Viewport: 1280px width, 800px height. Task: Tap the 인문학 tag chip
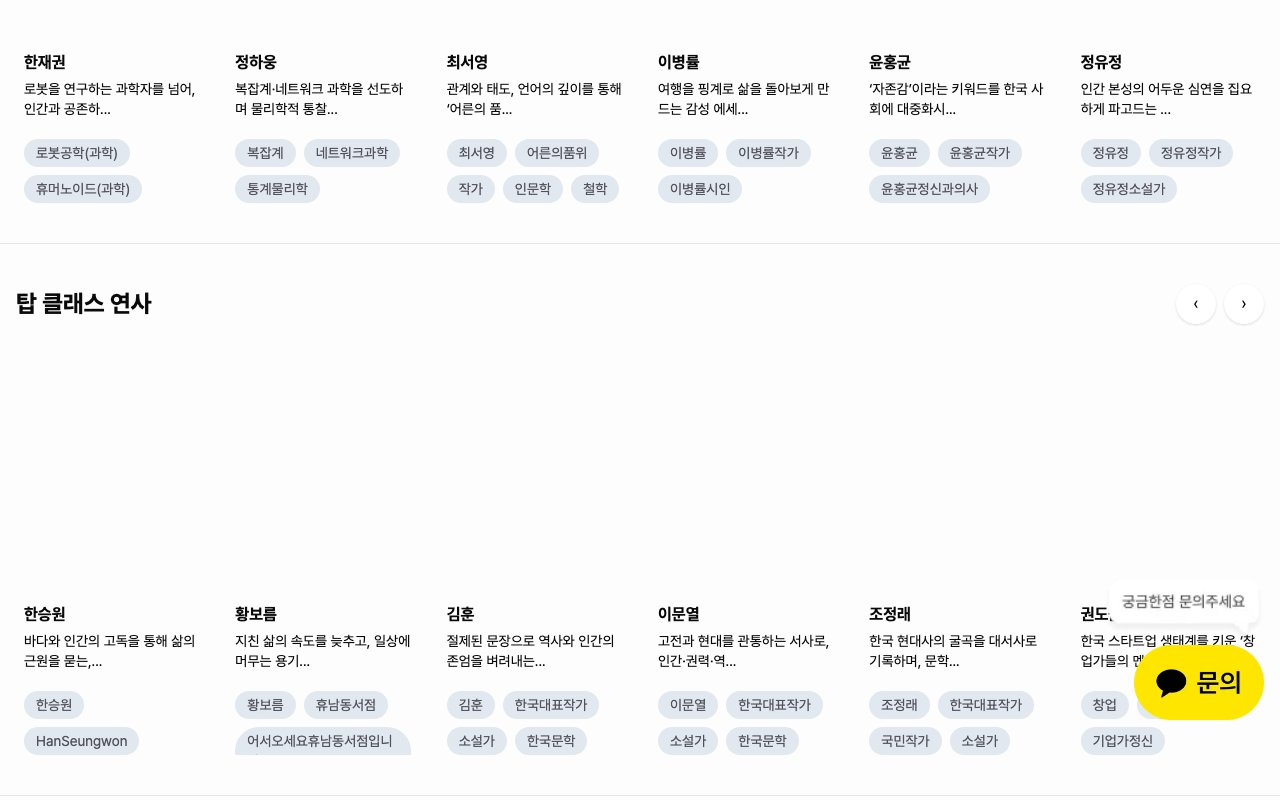tap(533, 189)
